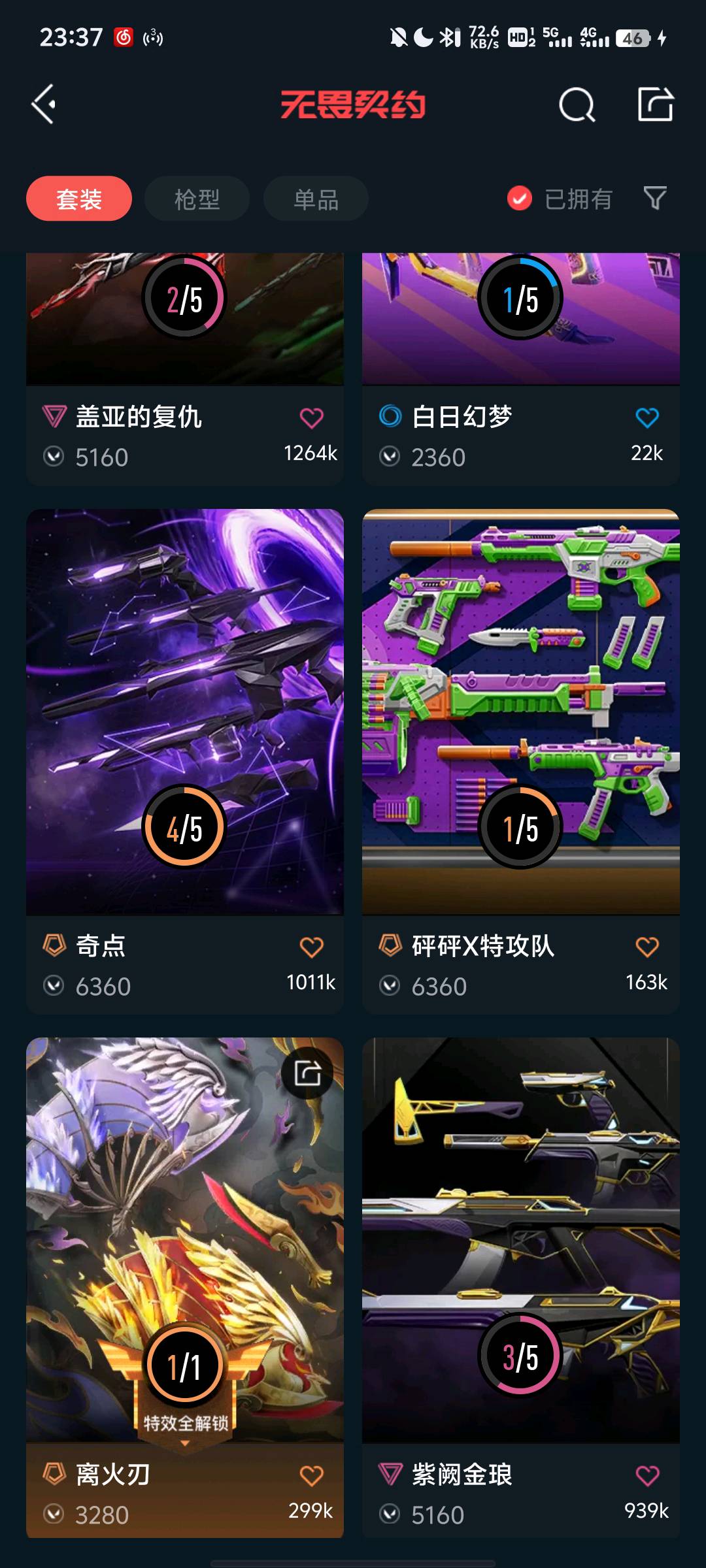Like the 离火刃 bundle
Viewport: 706px width, 1568px height.
point(311,1476)
